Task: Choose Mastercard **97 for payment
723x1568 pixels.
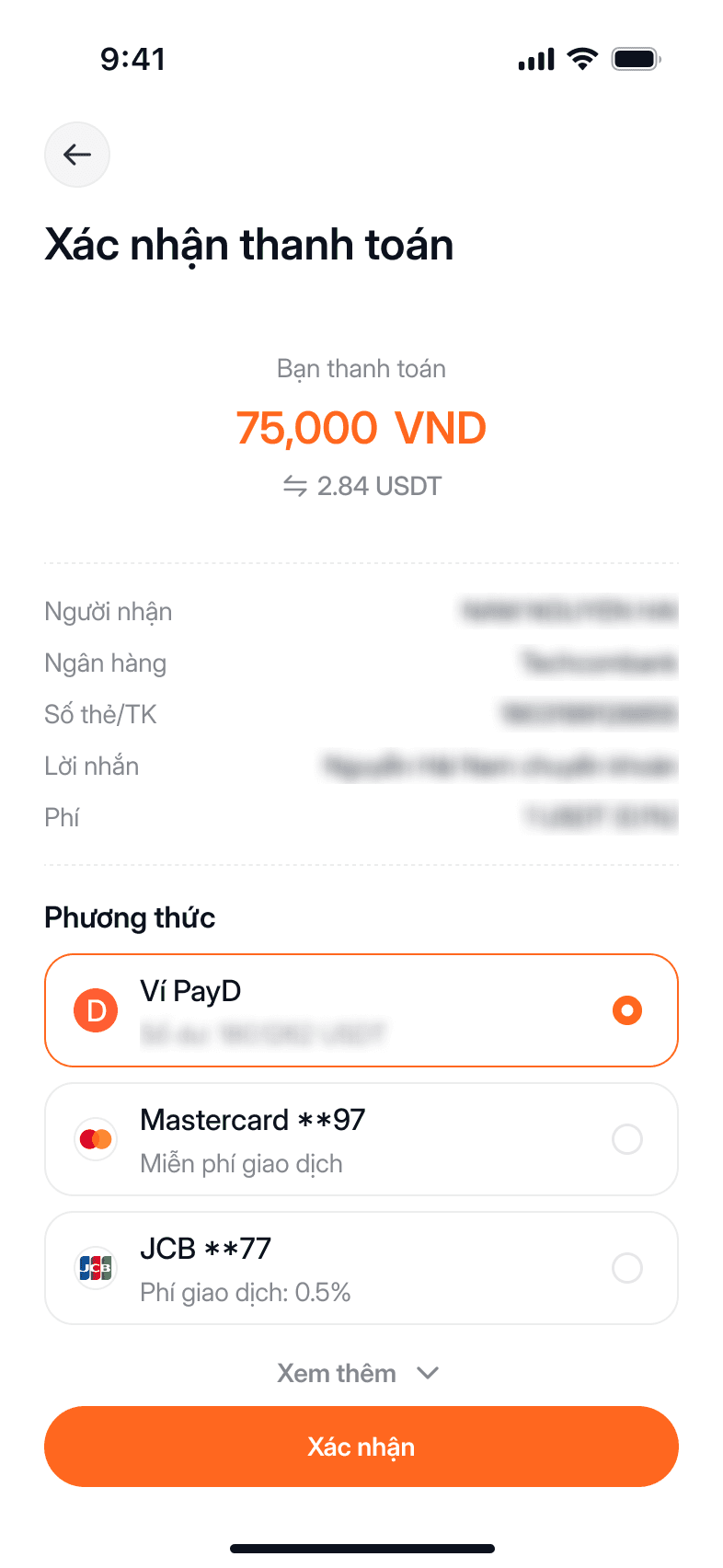Action: pos(361,1139)
